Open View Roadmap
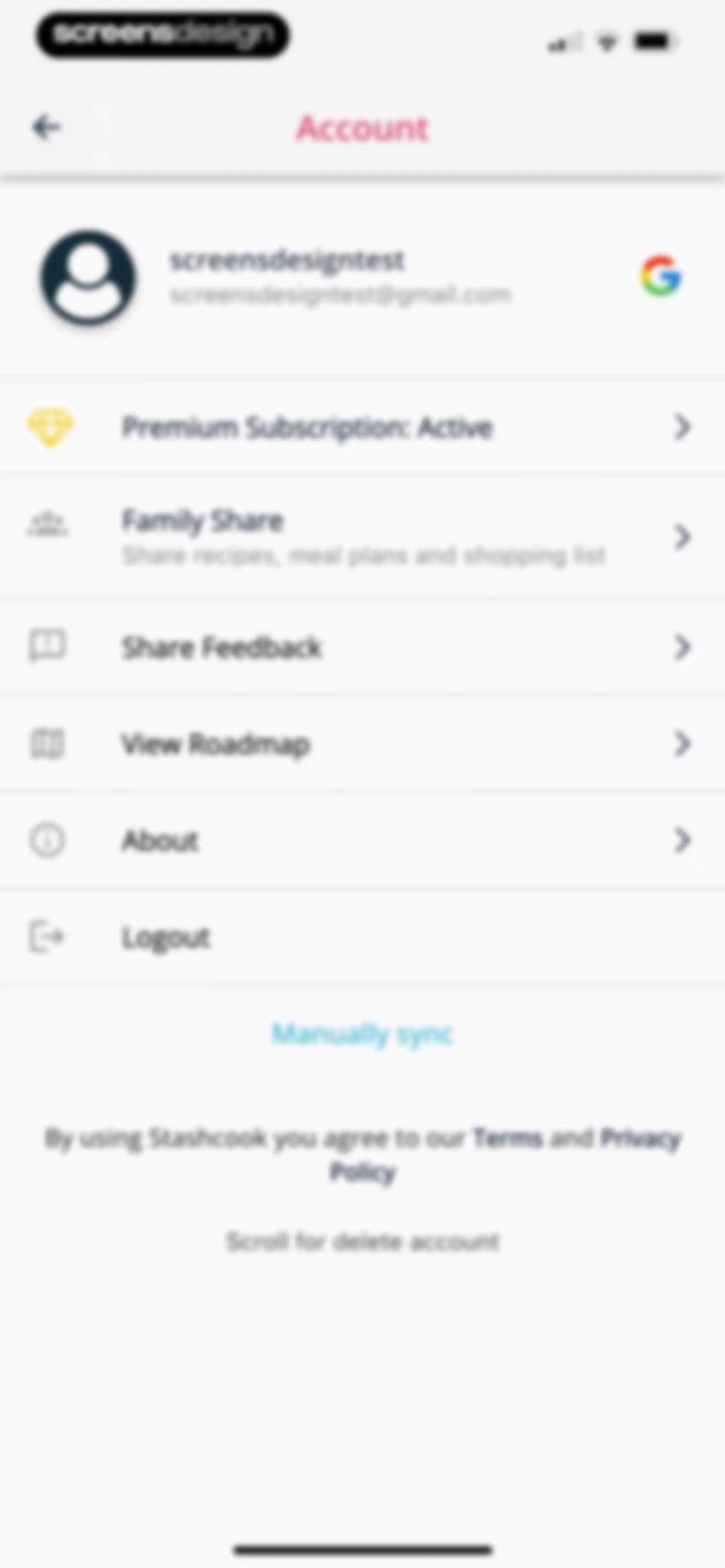 (x=362, y=744)
